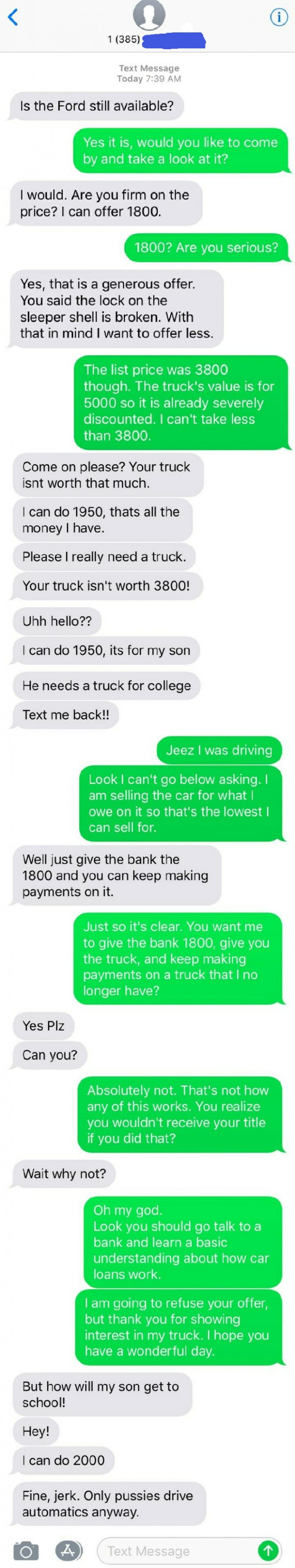Open the contact avatar at top

(x=149, y=15)
